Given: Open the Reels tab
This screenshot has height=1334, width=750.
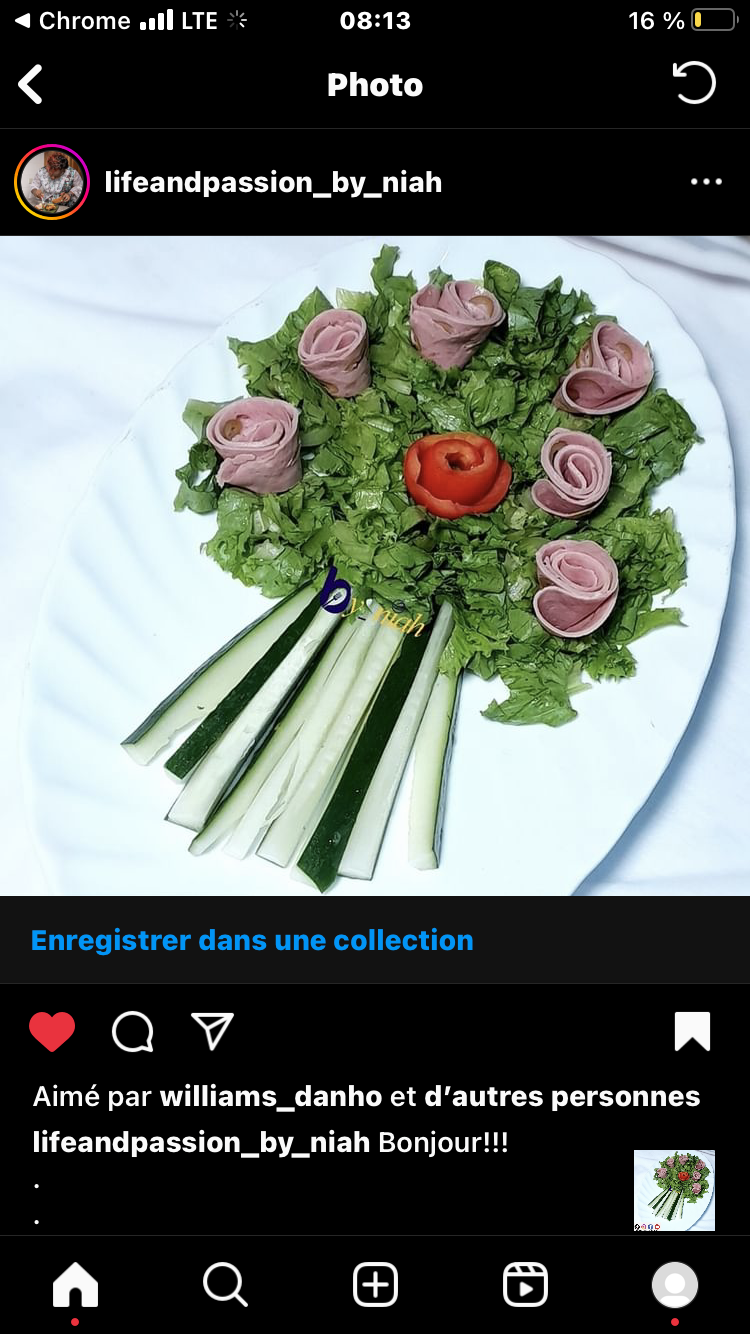Looking at the screenshot, I should point(525,1285).
